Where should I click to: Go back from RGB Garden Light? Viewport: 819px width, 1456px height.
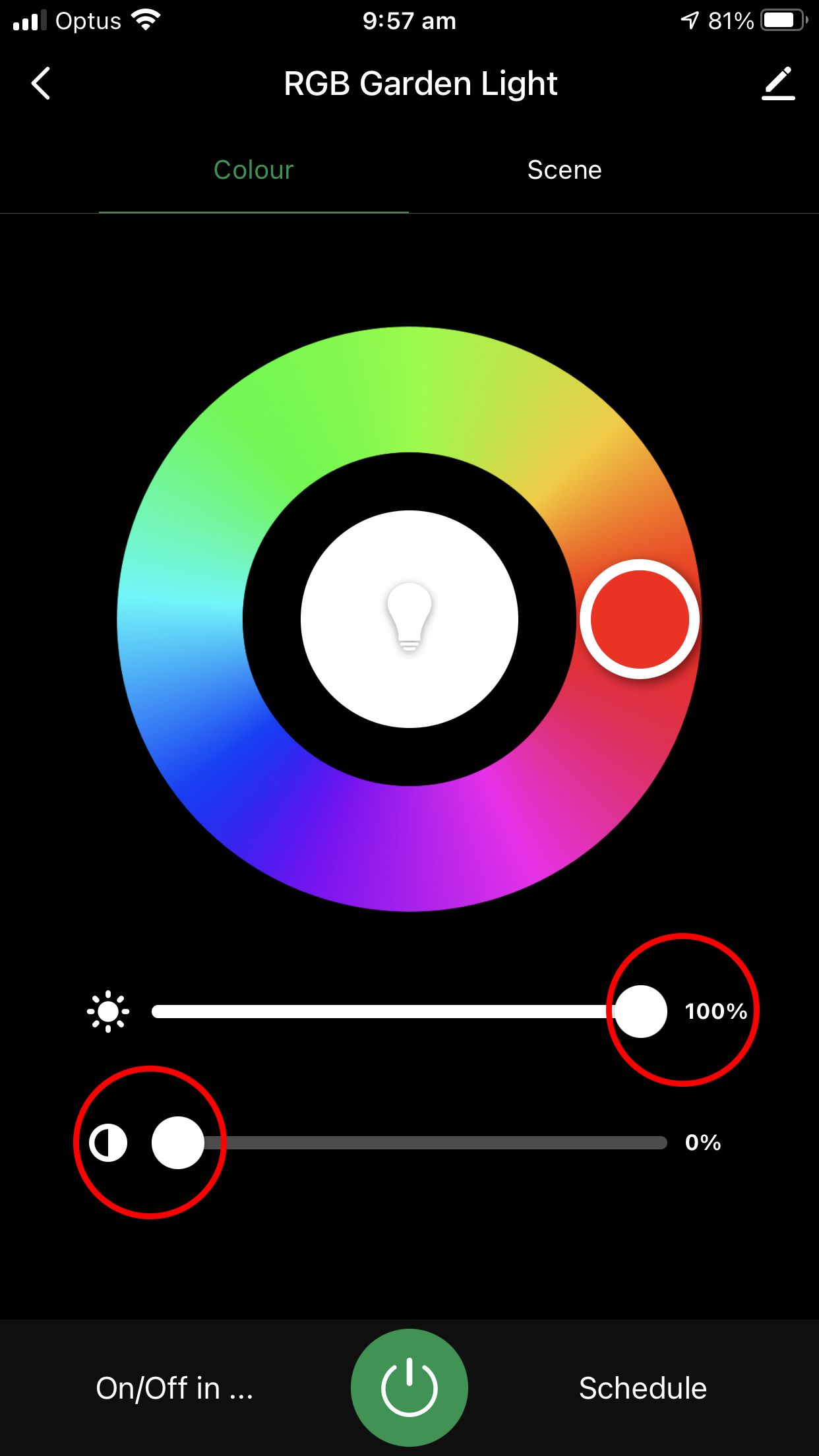pyautogui.click(x=41, y=84)
